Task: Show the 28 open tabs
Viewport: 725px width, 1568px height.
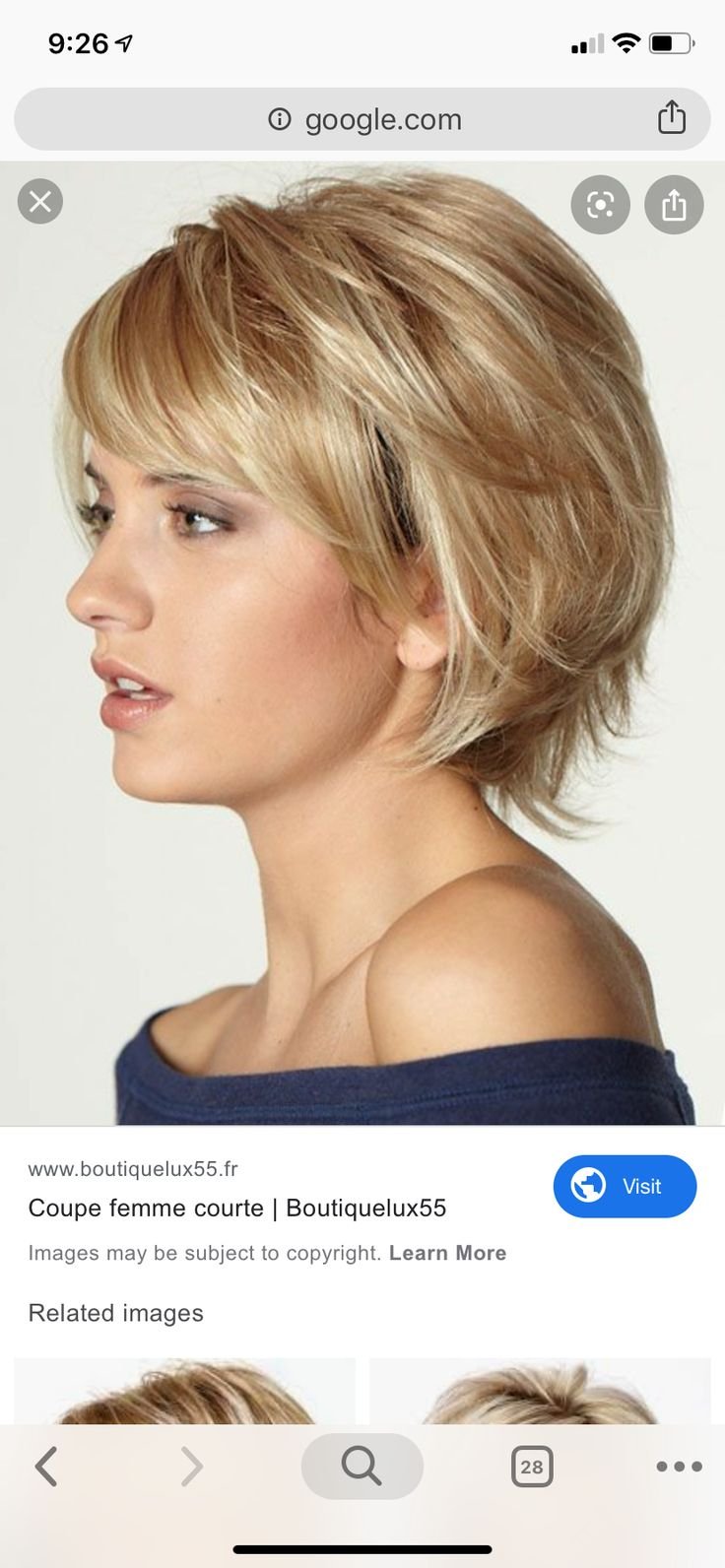Action: pos(532,1467)
